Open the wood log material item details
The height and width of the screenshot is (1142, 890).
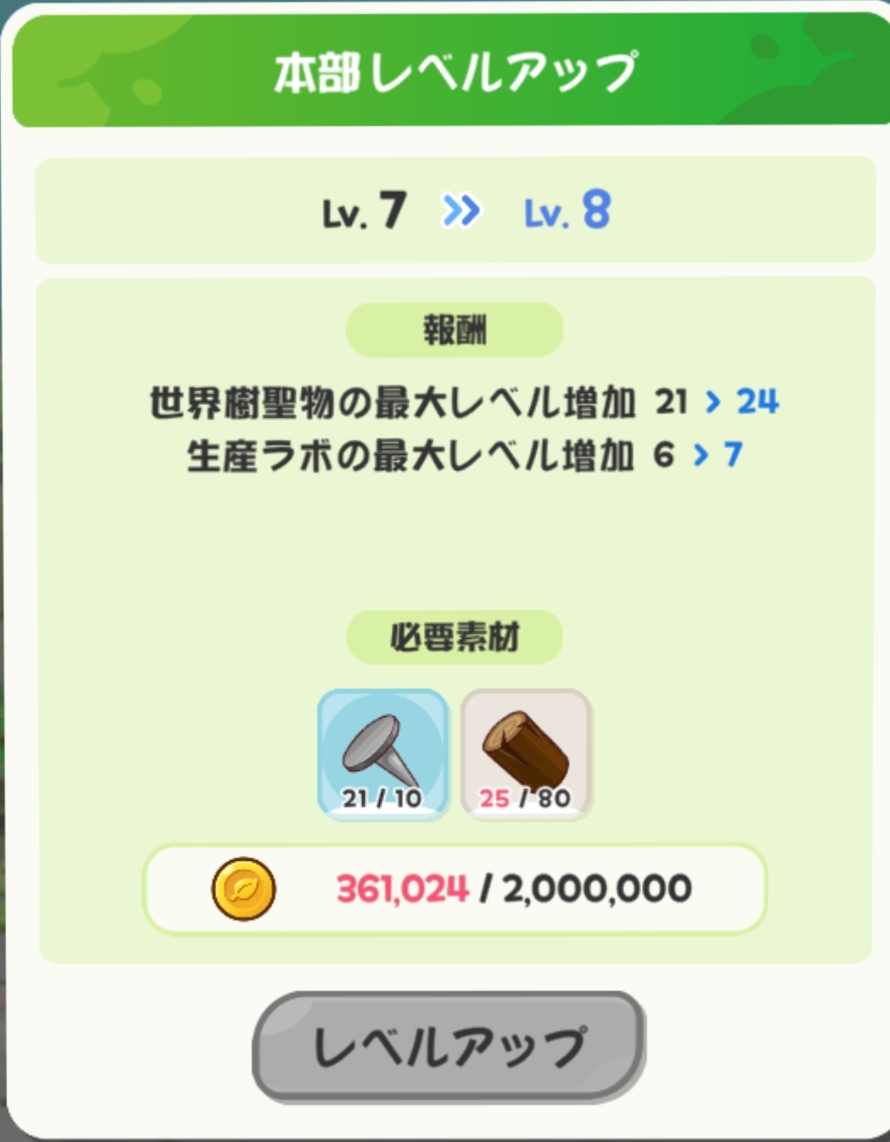[x=526, y=755]
